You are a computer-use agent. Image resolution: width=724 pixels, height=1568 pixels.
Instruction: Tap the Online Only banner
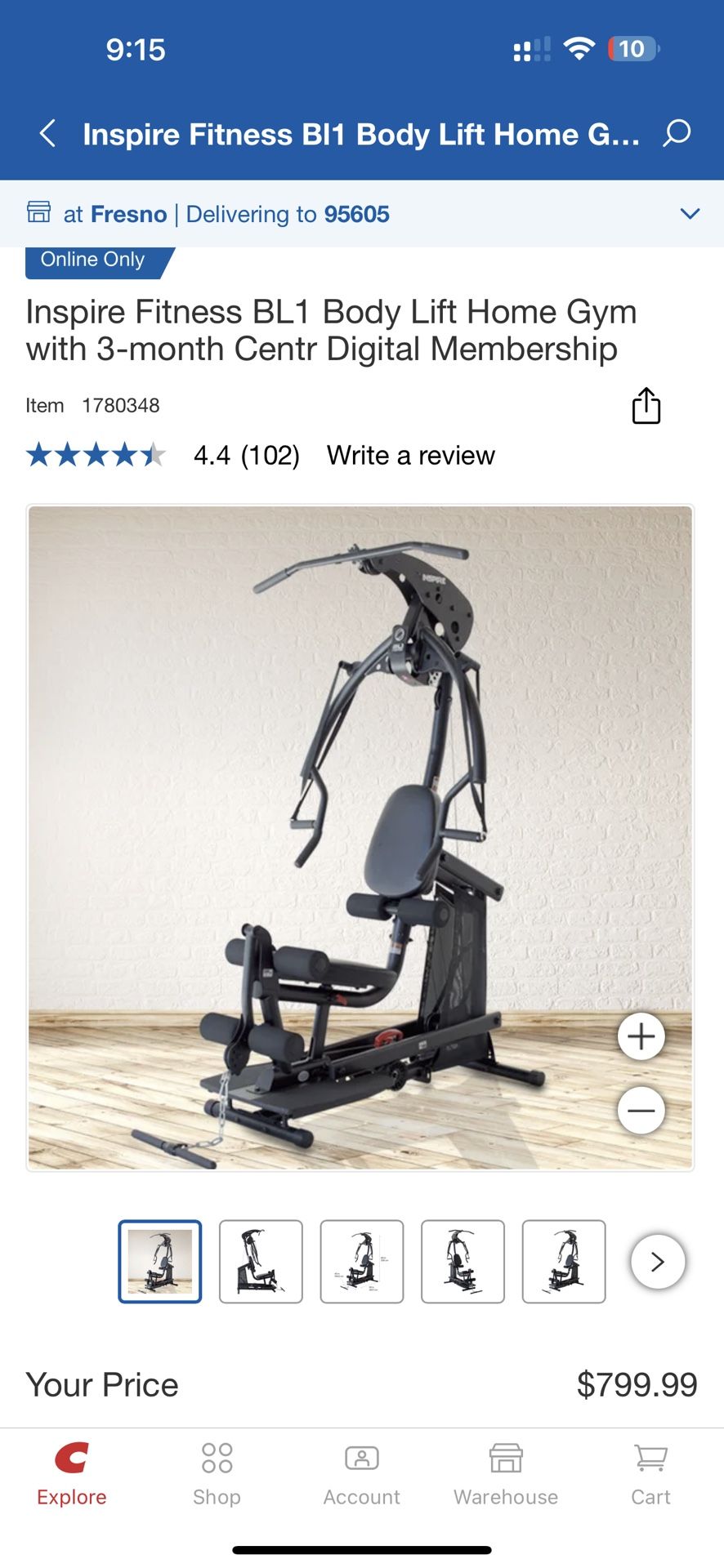point(92,259)
